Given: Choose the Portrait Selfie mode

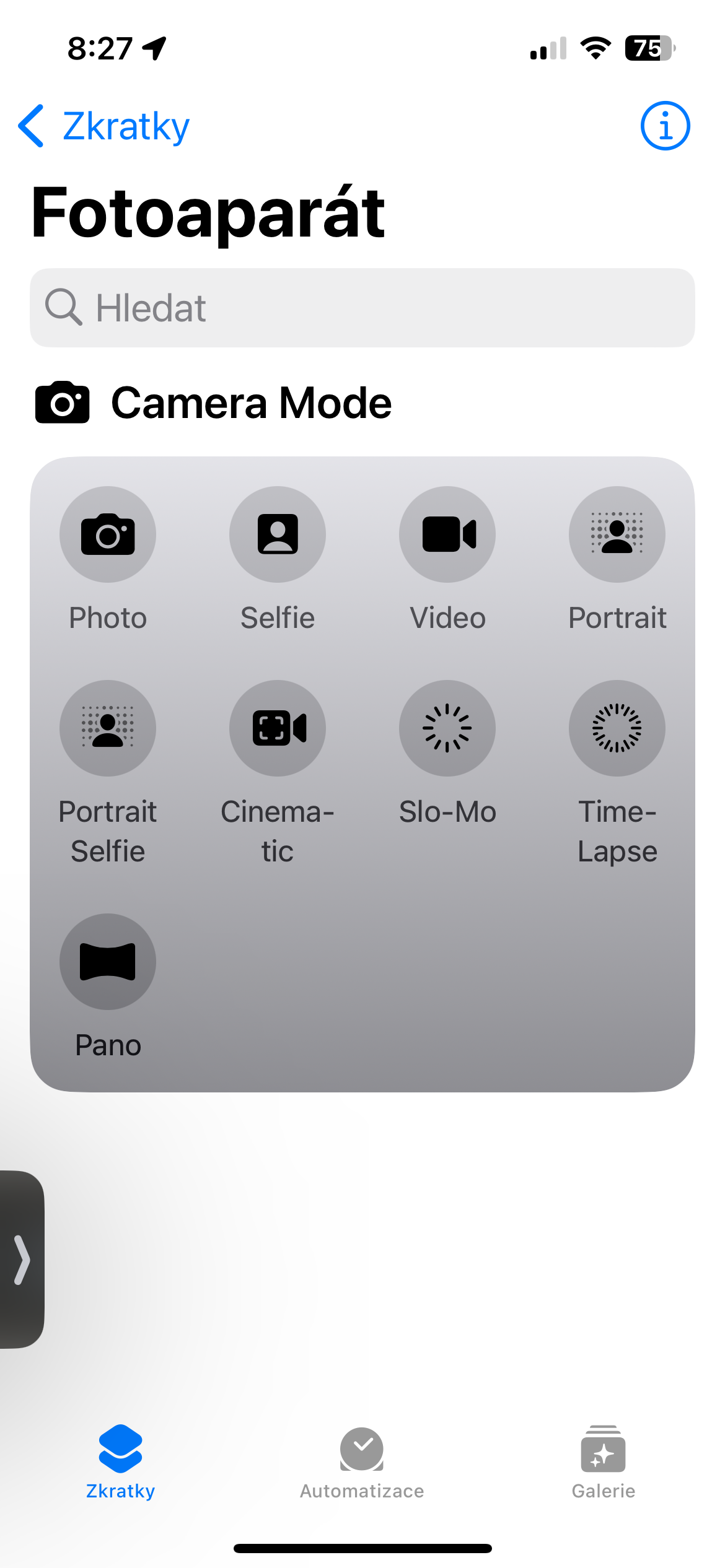Looking at the screenshot, I should 108,728.
